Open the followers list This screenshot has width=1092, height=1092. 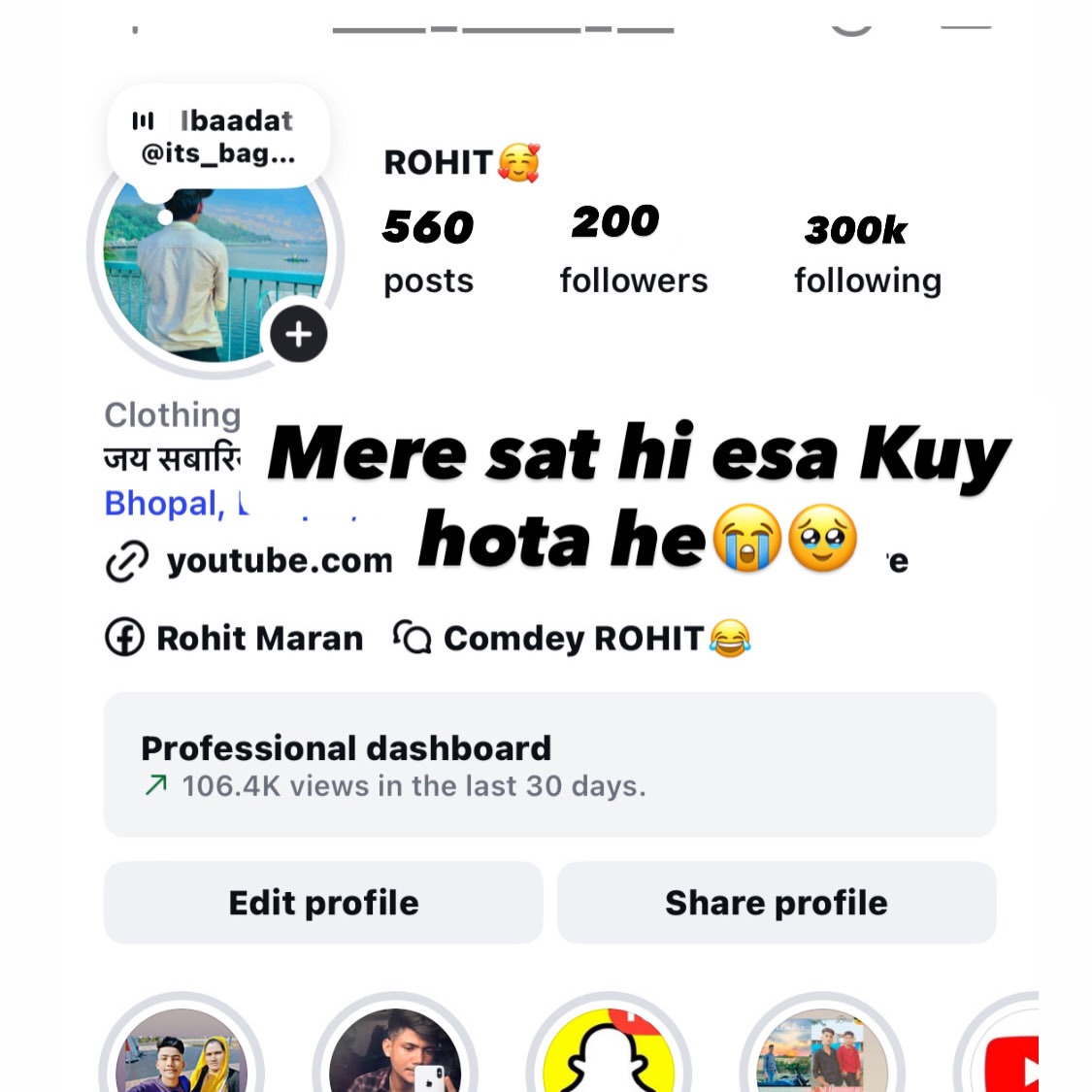click(634, 250)
